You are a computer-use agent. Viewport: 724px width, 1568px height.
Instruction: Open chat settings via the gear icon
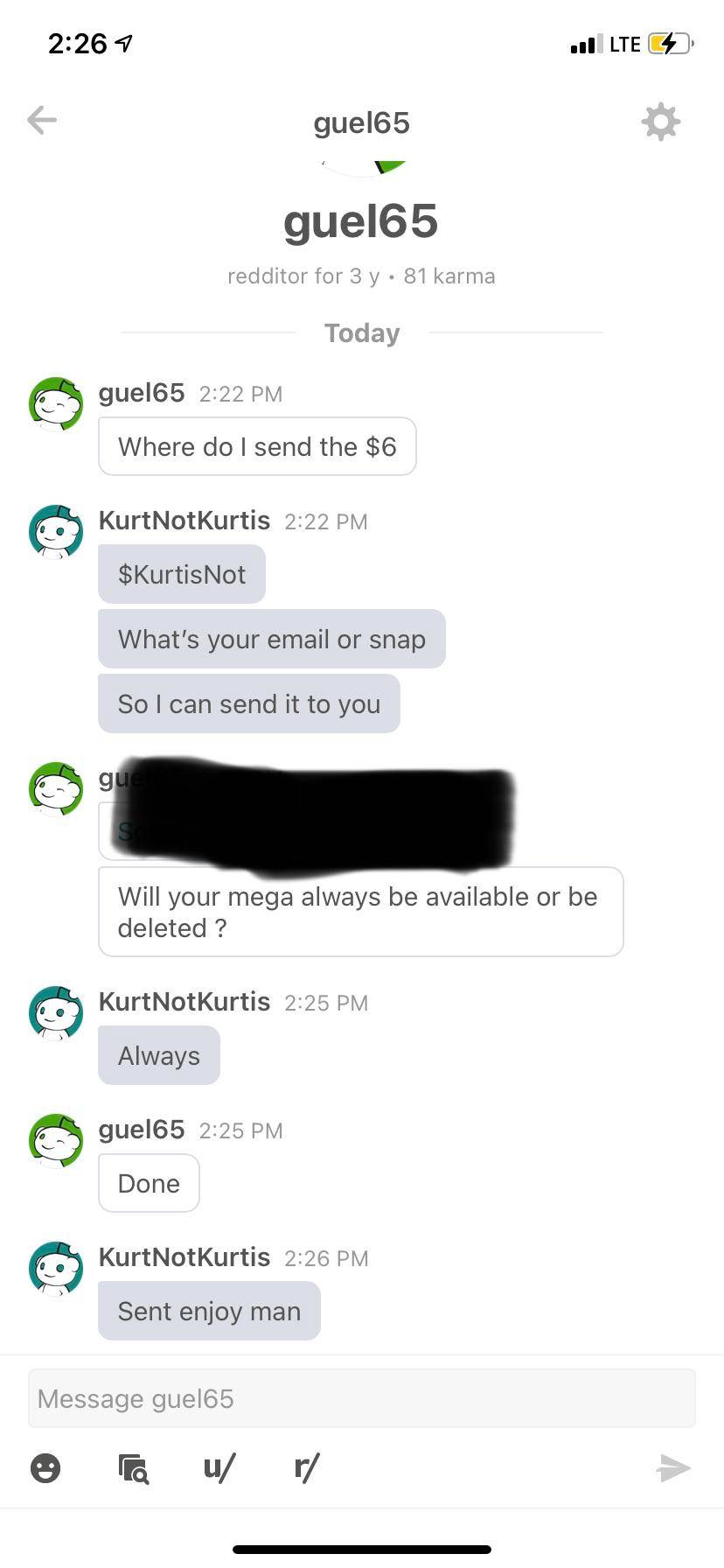click(x=661, y=121)
